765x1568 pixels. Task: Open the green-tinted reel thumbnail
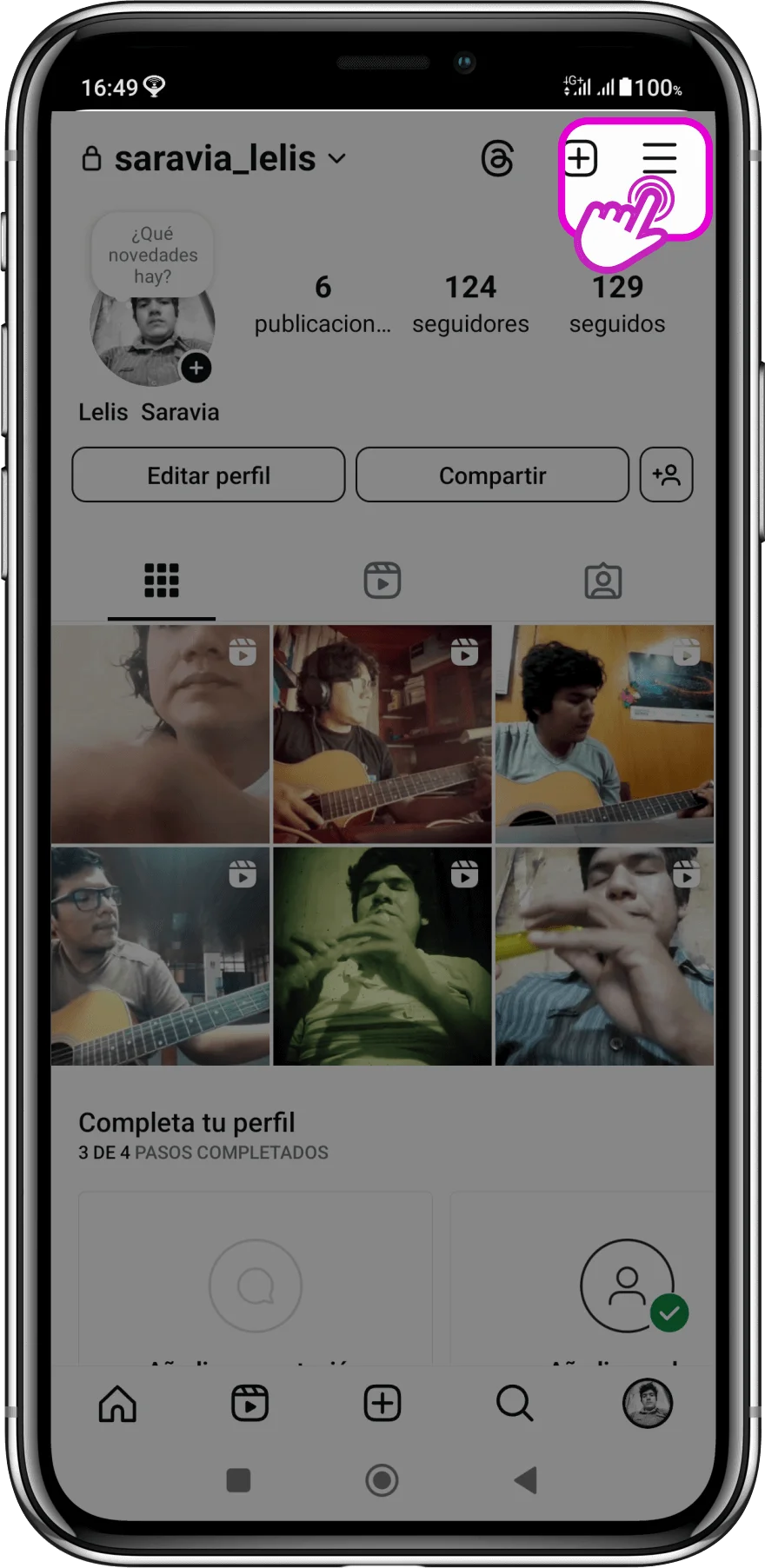click(382, 956)
